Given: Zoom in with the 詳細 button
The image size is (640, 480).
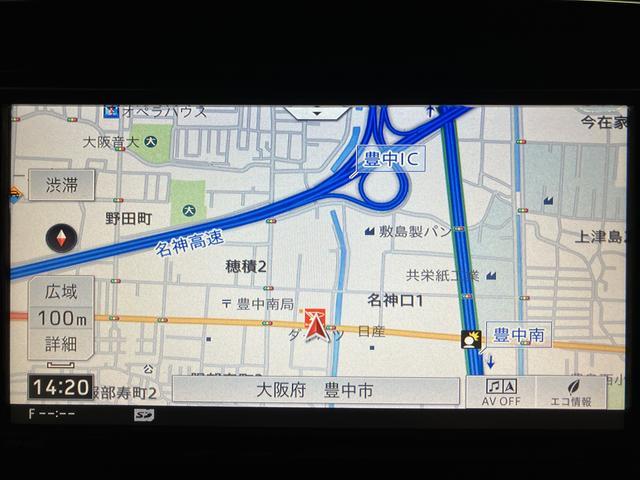Looking at the screenshot, I should [61, 344].
